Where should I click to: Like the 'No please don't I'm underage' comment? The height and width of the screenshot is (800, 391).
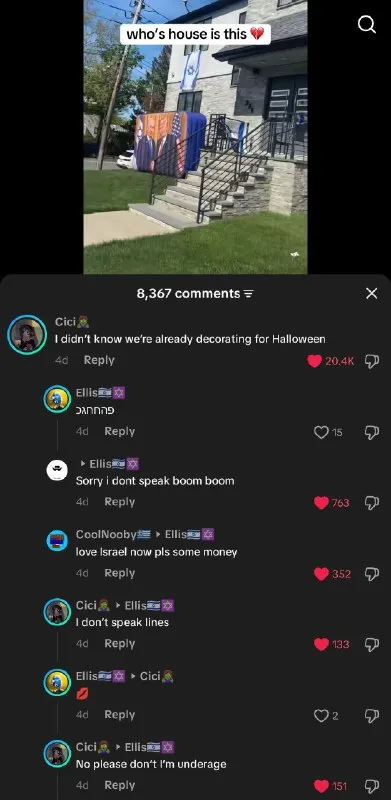pos(321,786)
